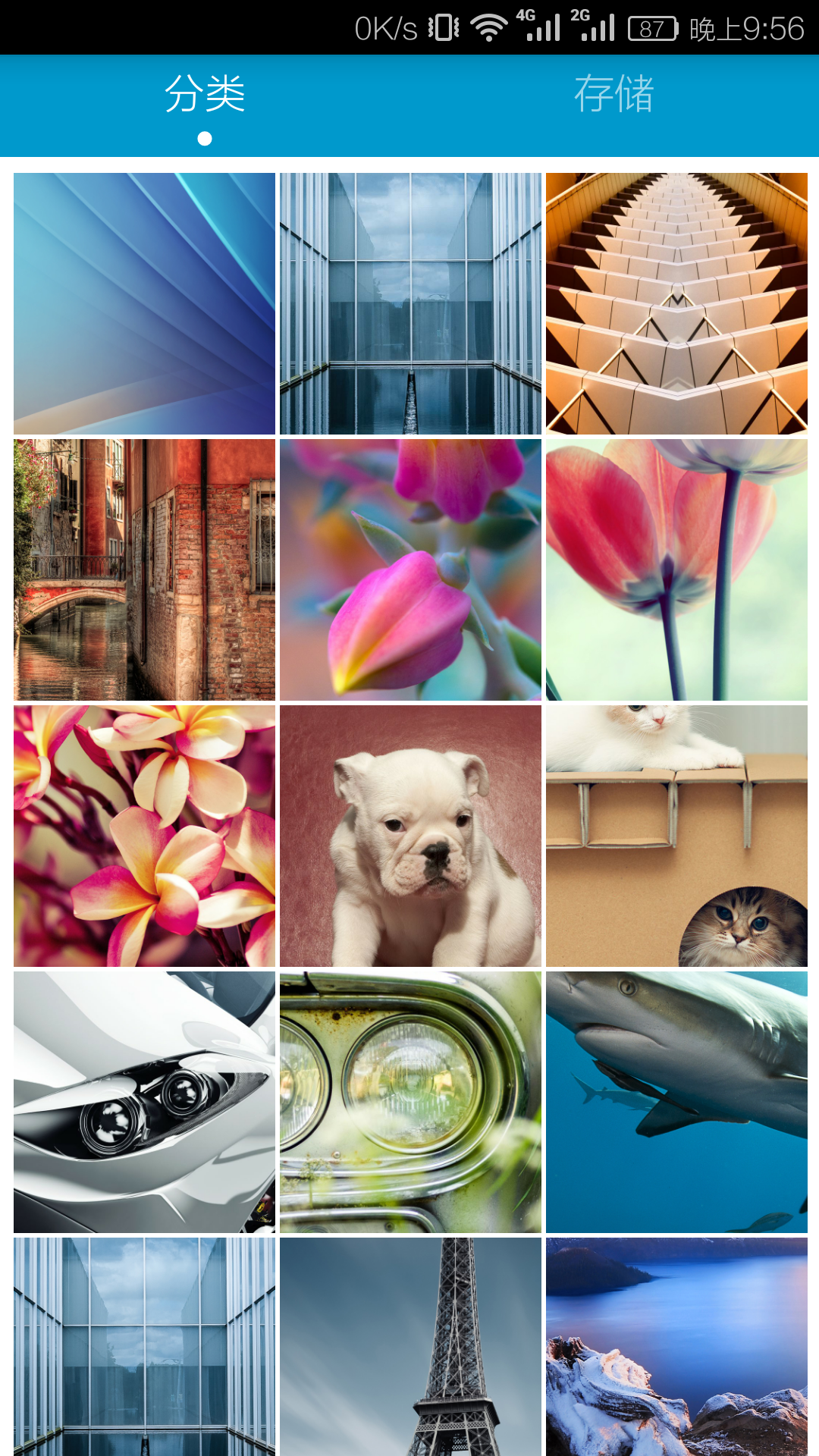Open the orange staircase wallpaper

point(676,303)
